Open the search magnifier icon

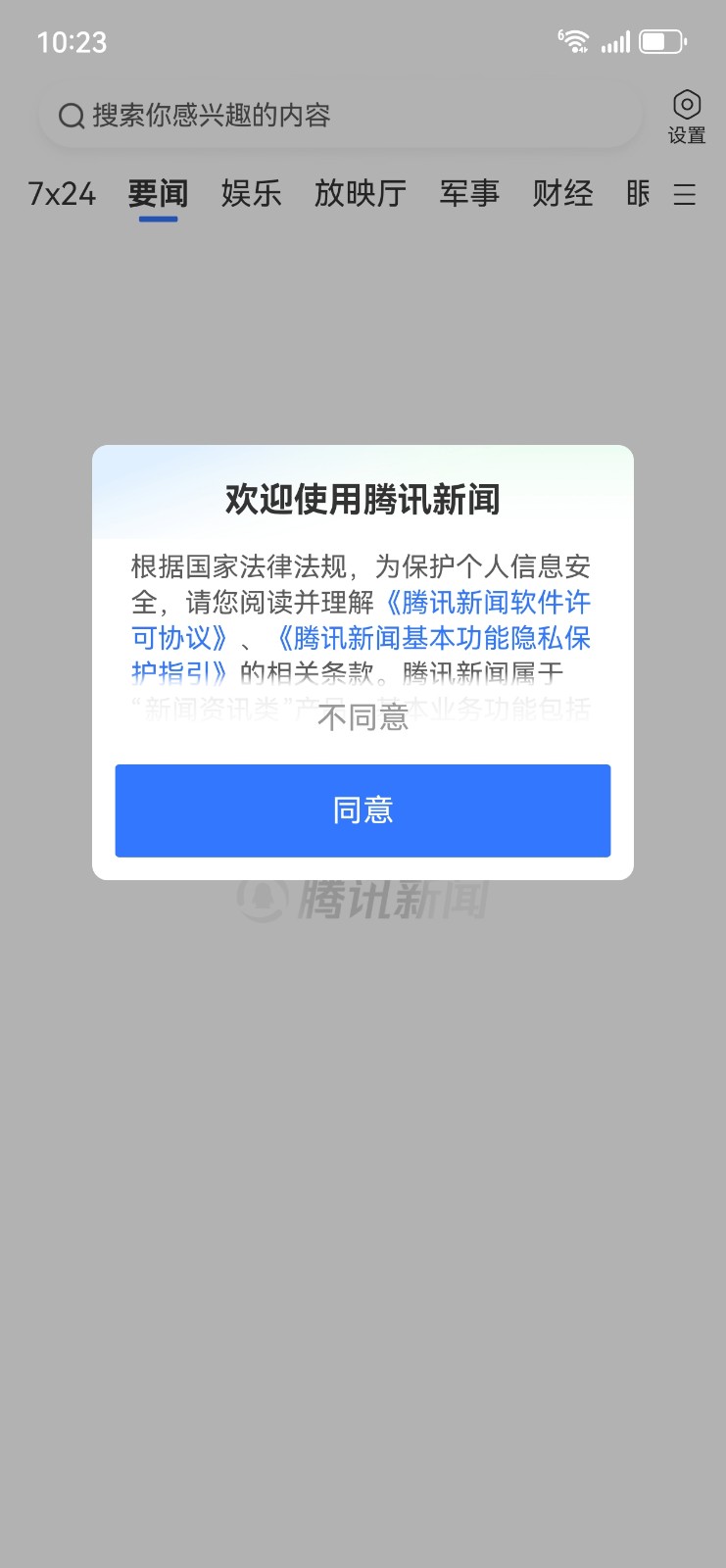[x=70, y=116]
